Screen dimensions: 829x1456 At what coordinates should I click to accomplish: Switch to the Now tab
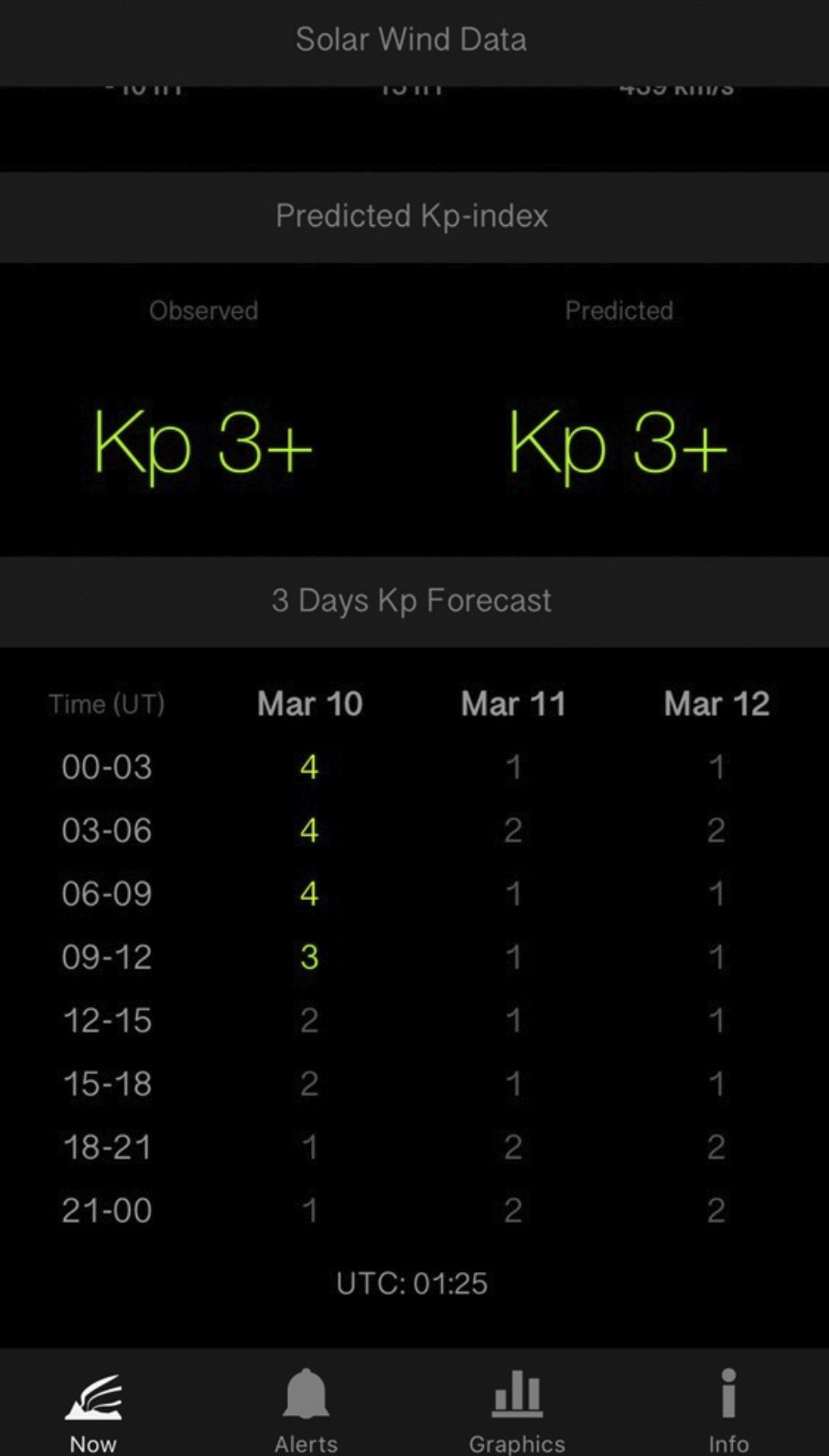click(93, 1408)
